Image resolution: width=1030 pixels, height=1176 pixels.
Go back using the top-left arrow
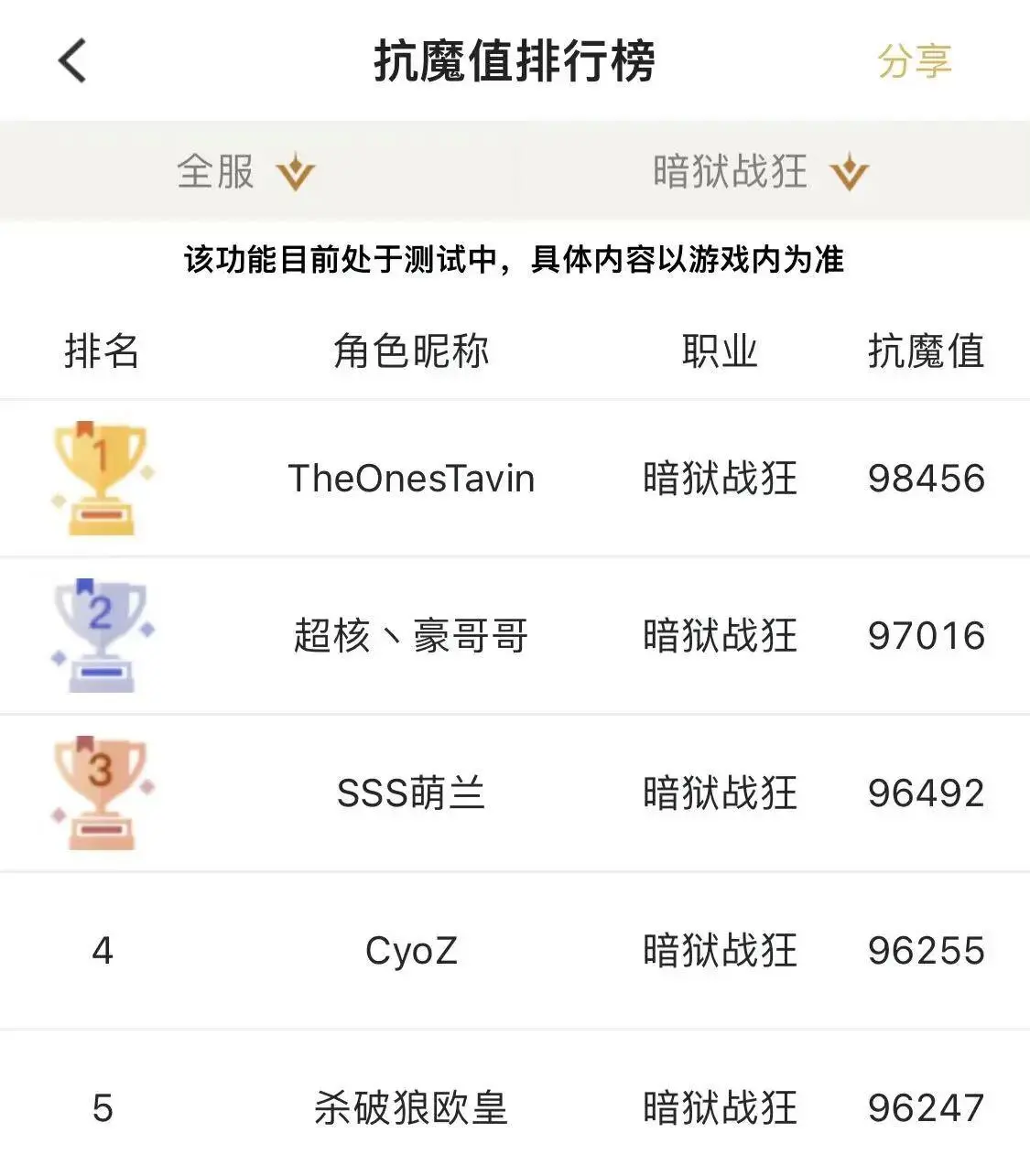tap(72, 61)
